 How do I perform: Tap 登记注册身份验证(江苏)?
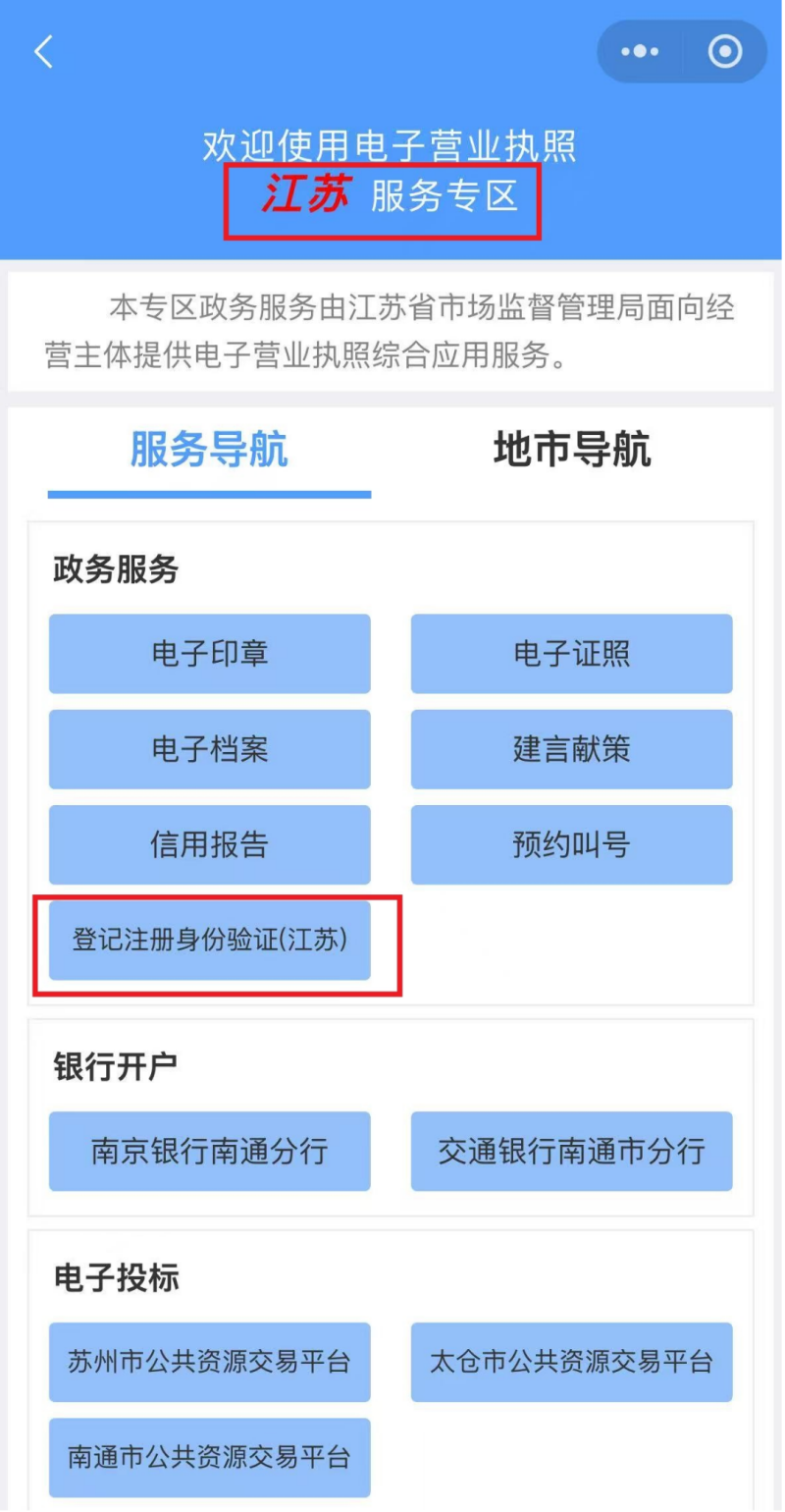coord(210,940)
